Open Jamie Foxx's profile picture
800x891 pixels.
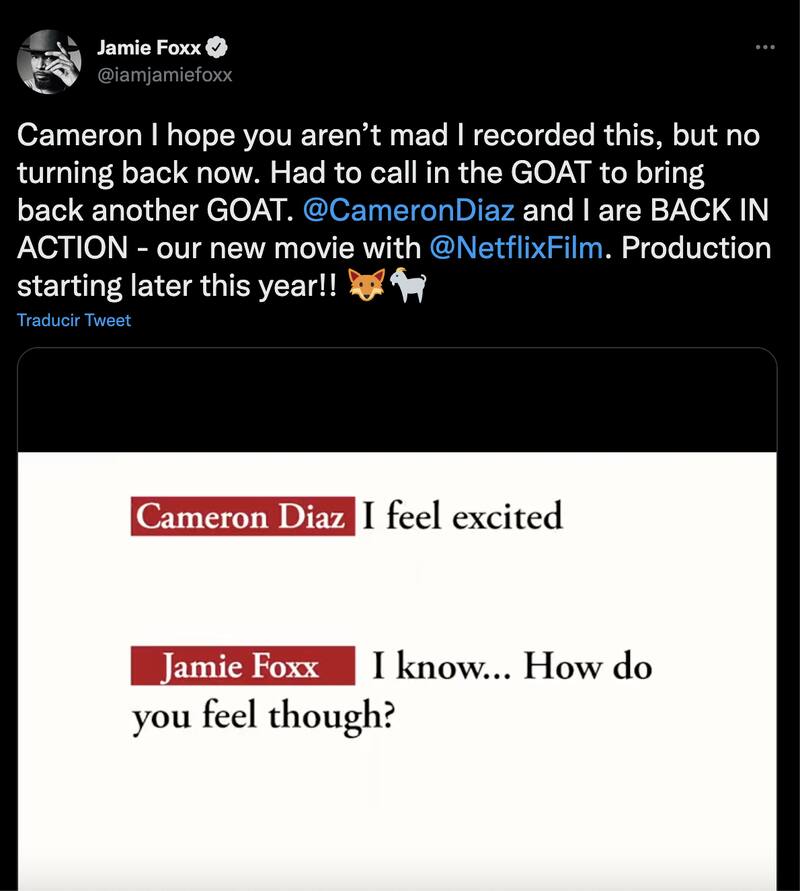pos(49,61)
